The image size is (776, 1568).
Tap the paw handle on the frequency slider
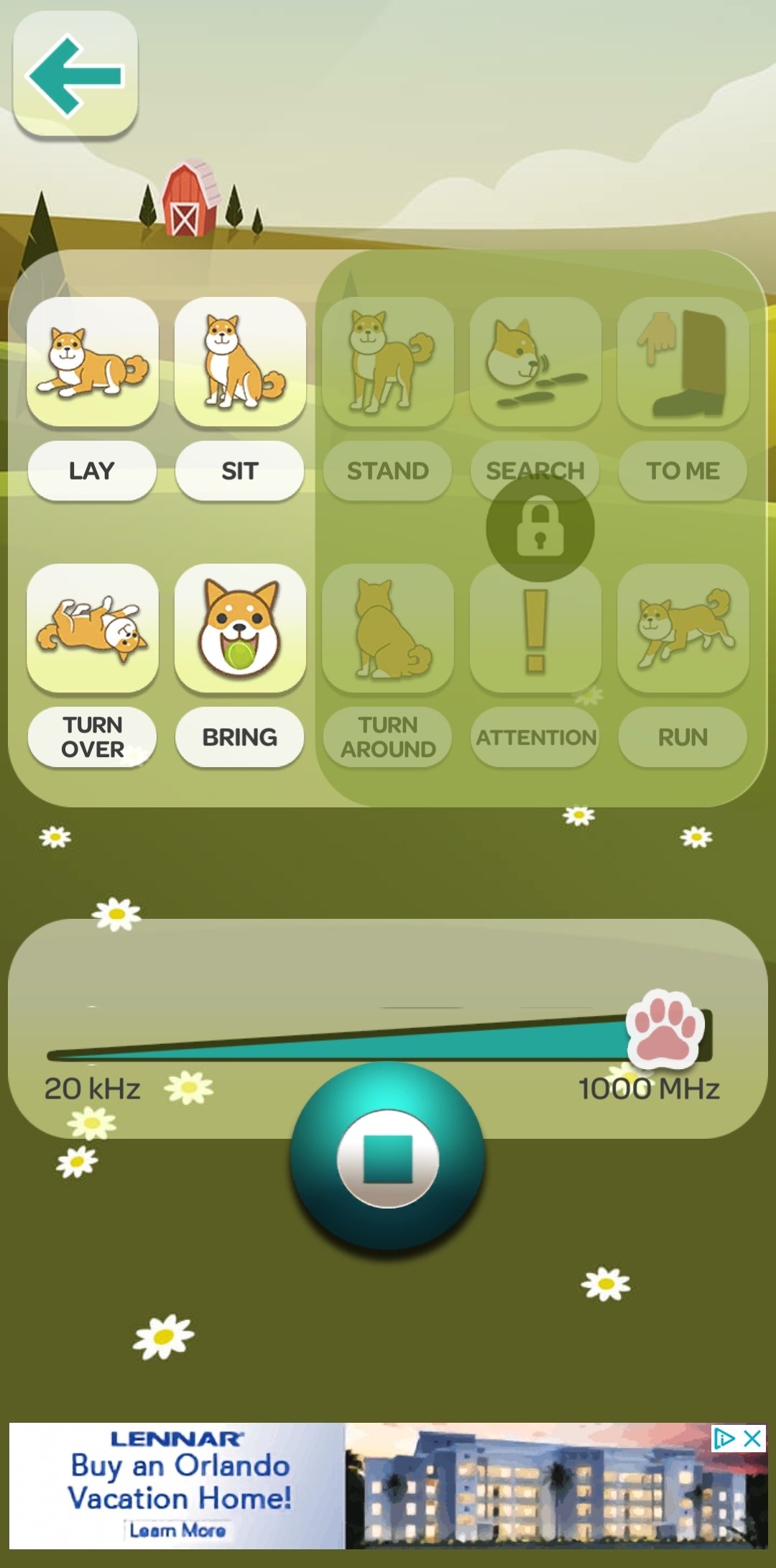[x=665, y=1028]
